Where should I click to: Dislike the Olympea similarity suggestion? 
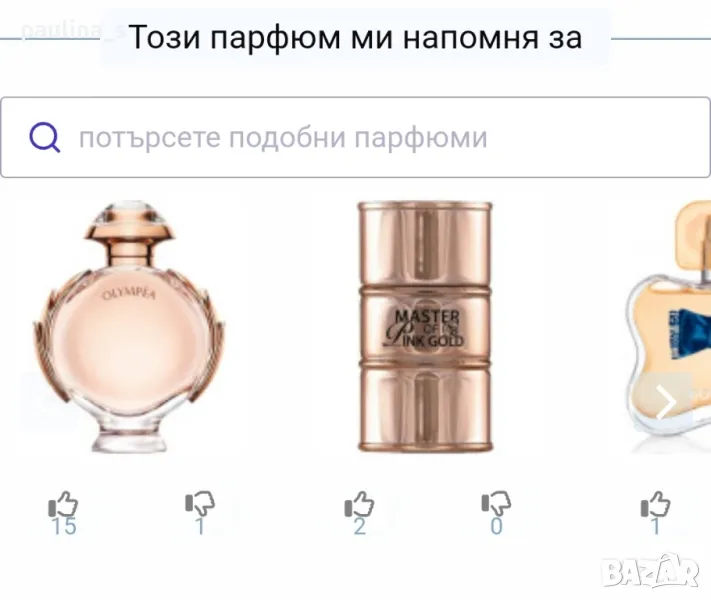(199, 504)
